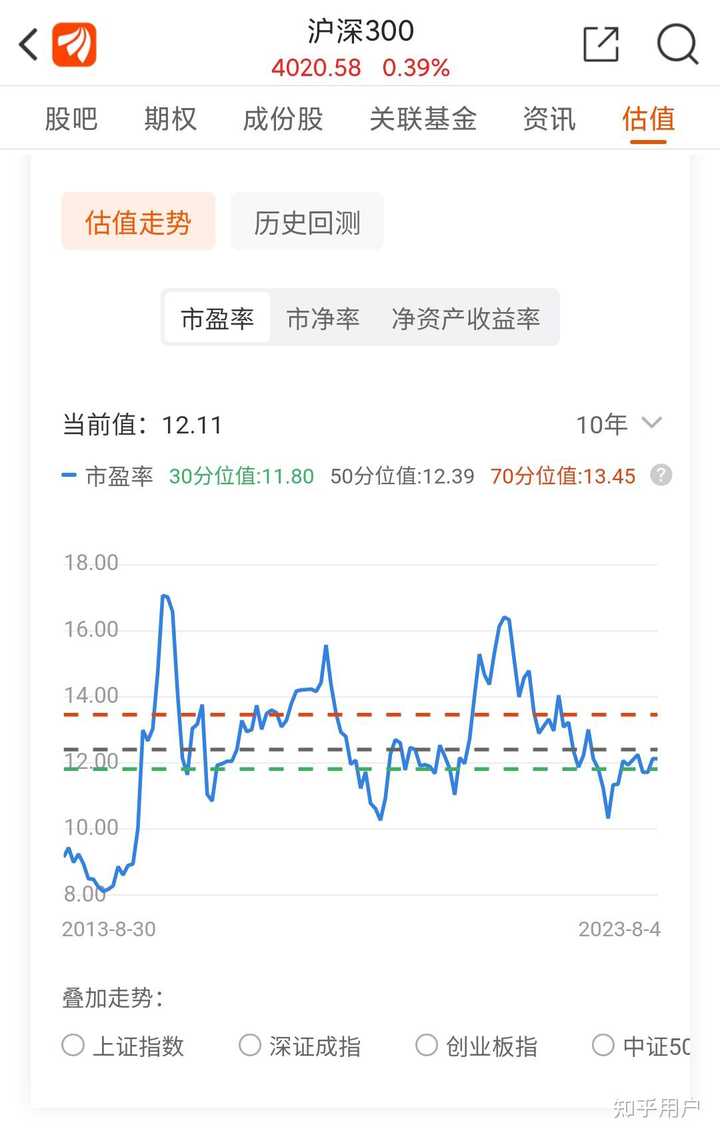
Task: Expand the 10年 time range dropdown
Action: click(x=618, y=424)
